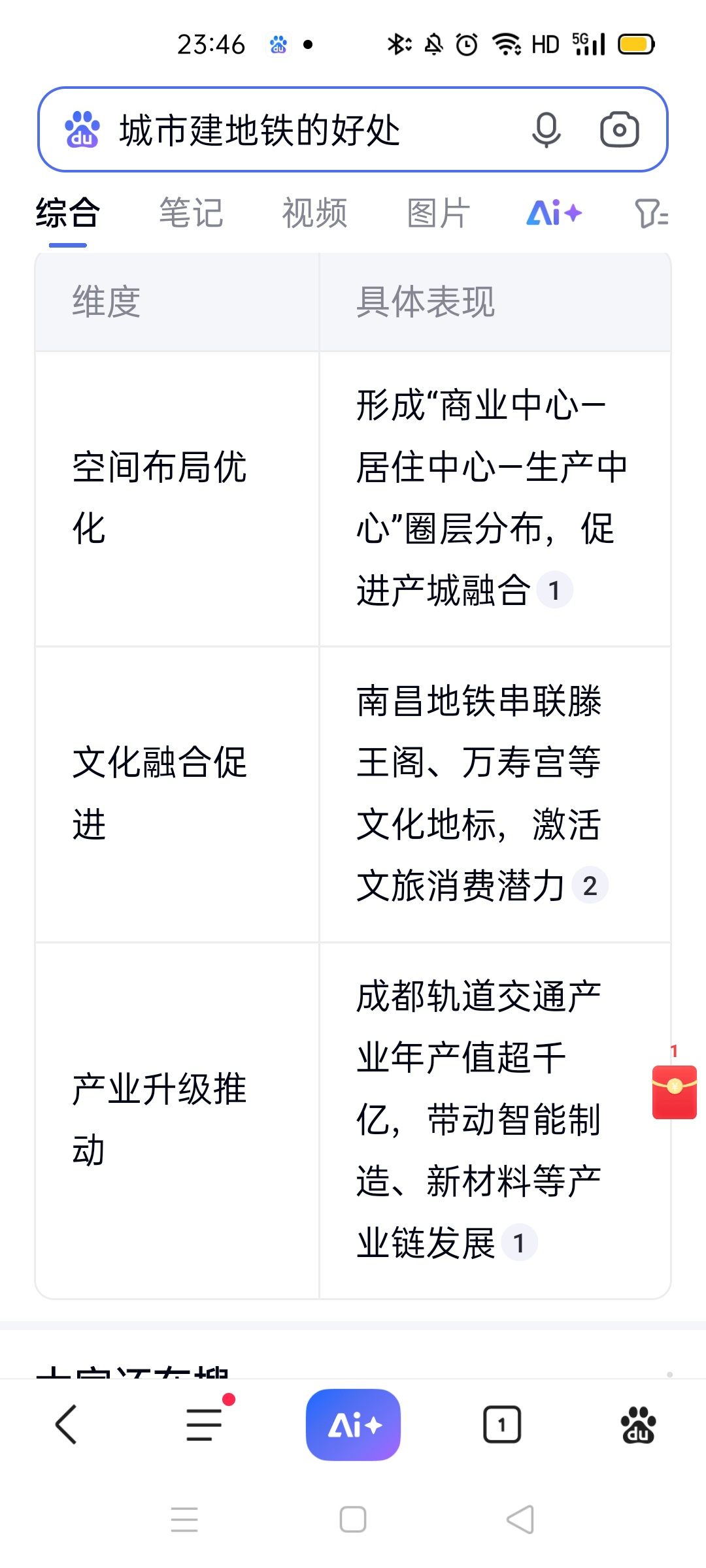Open the search filter icon

[x=651, y=214]
